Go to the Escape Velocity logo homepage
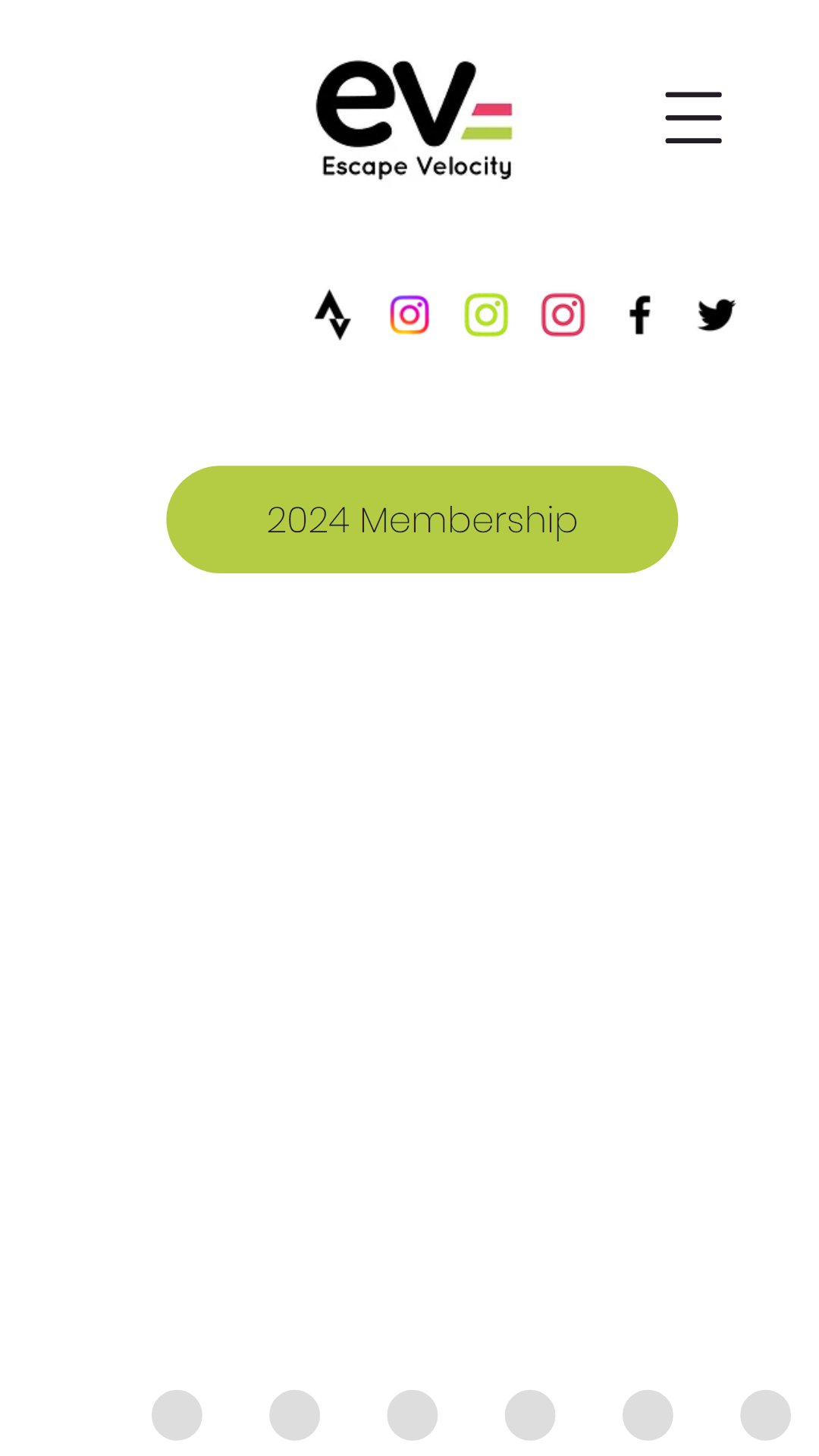The image size is (819, 1456). point(414,120)
